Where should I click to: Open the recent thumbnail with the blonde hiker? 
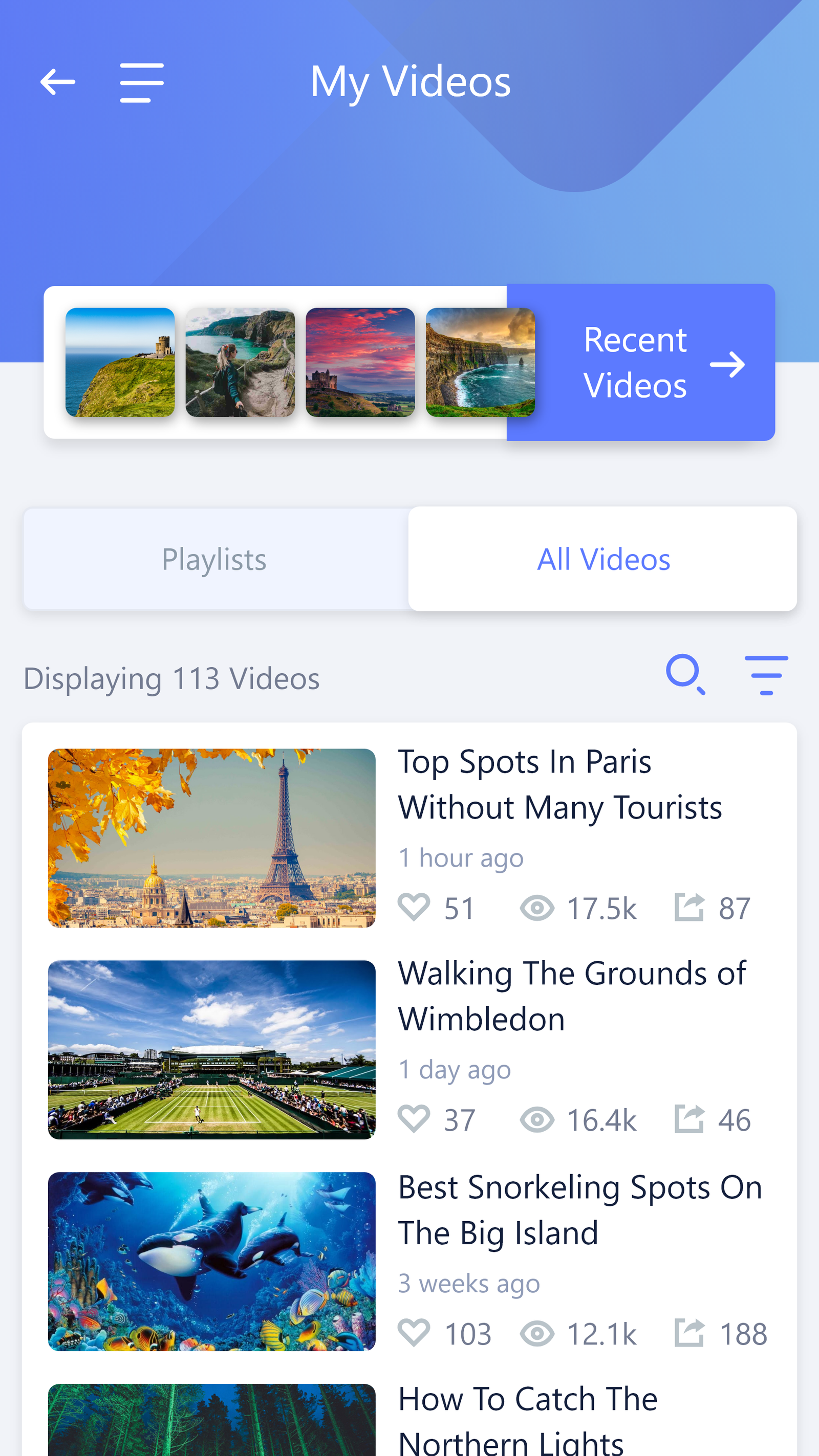coord(240,362)
